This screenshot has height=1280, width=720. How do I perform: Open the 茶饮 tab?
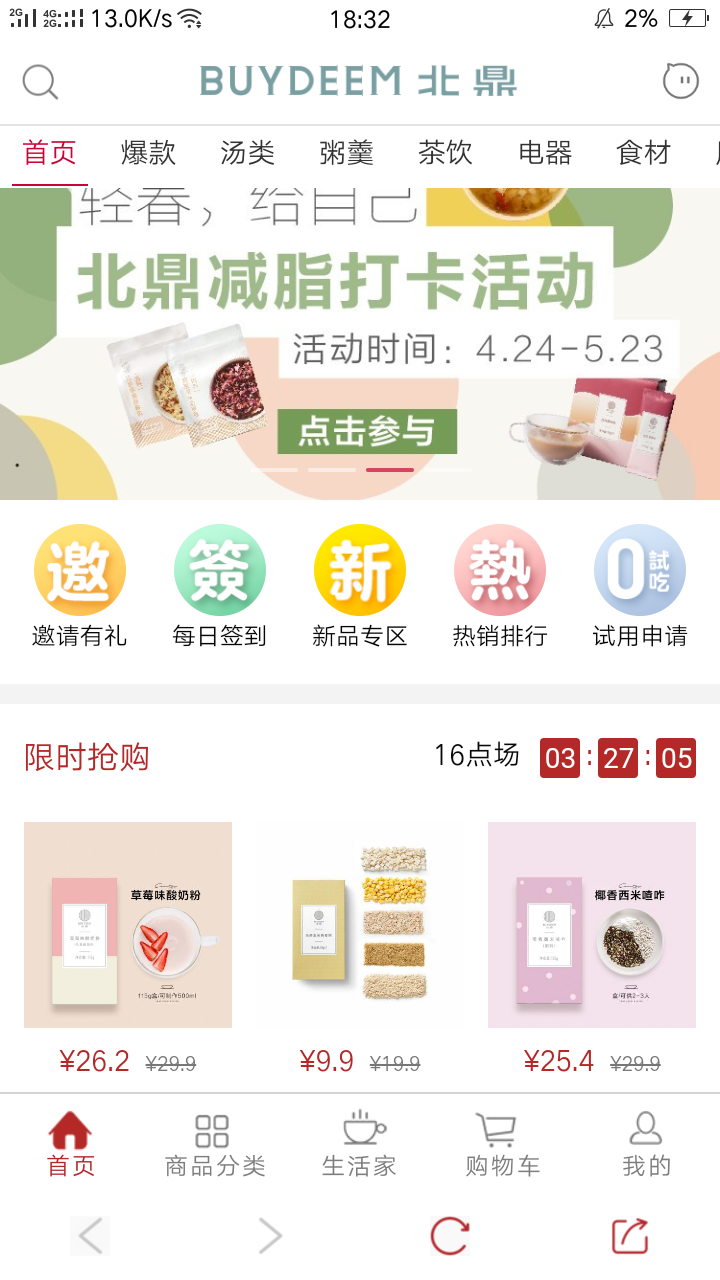pyautogui.click(x=445, y=153)
